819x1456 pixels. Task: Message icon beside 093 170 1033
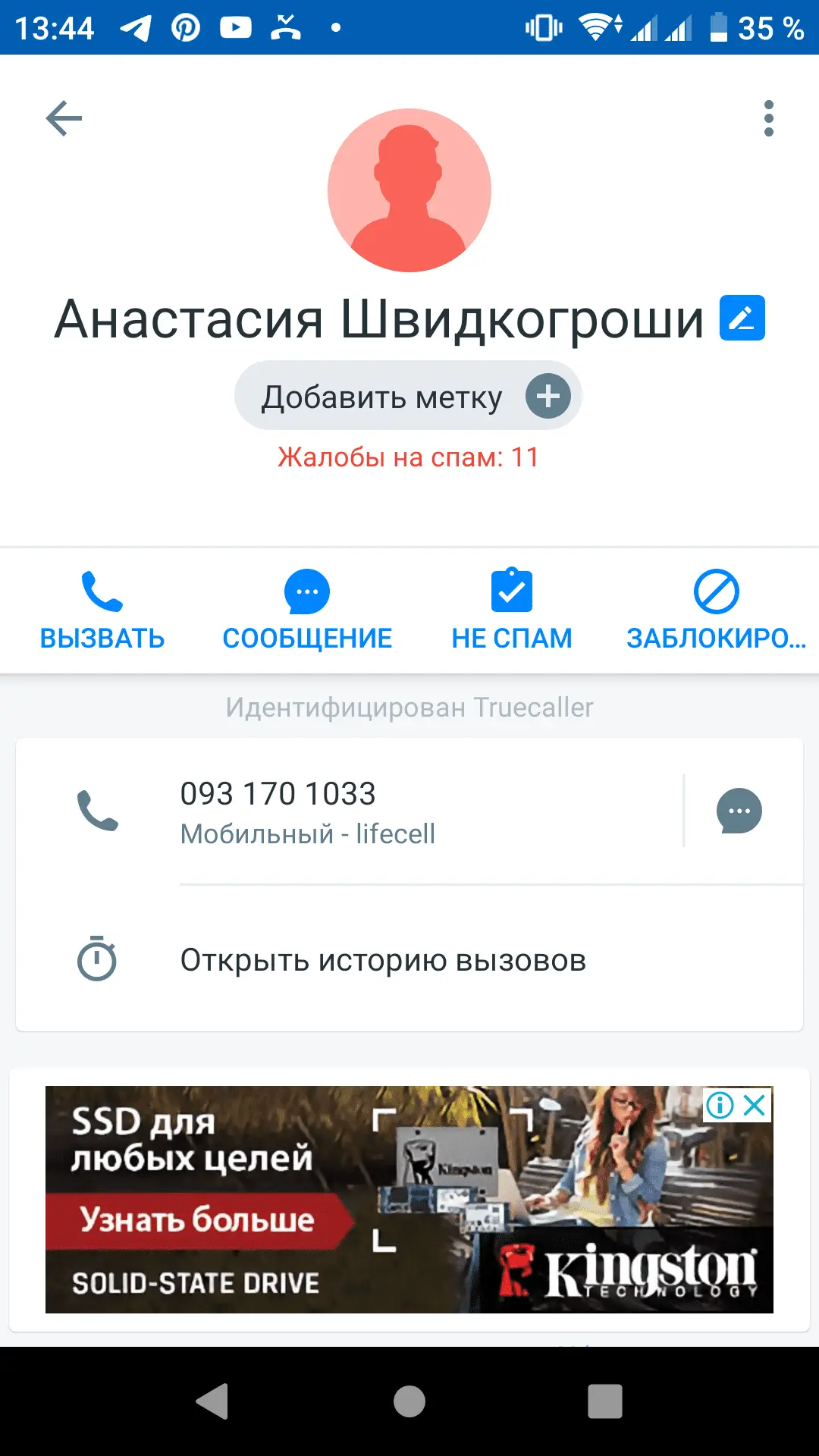pos(739,811)
